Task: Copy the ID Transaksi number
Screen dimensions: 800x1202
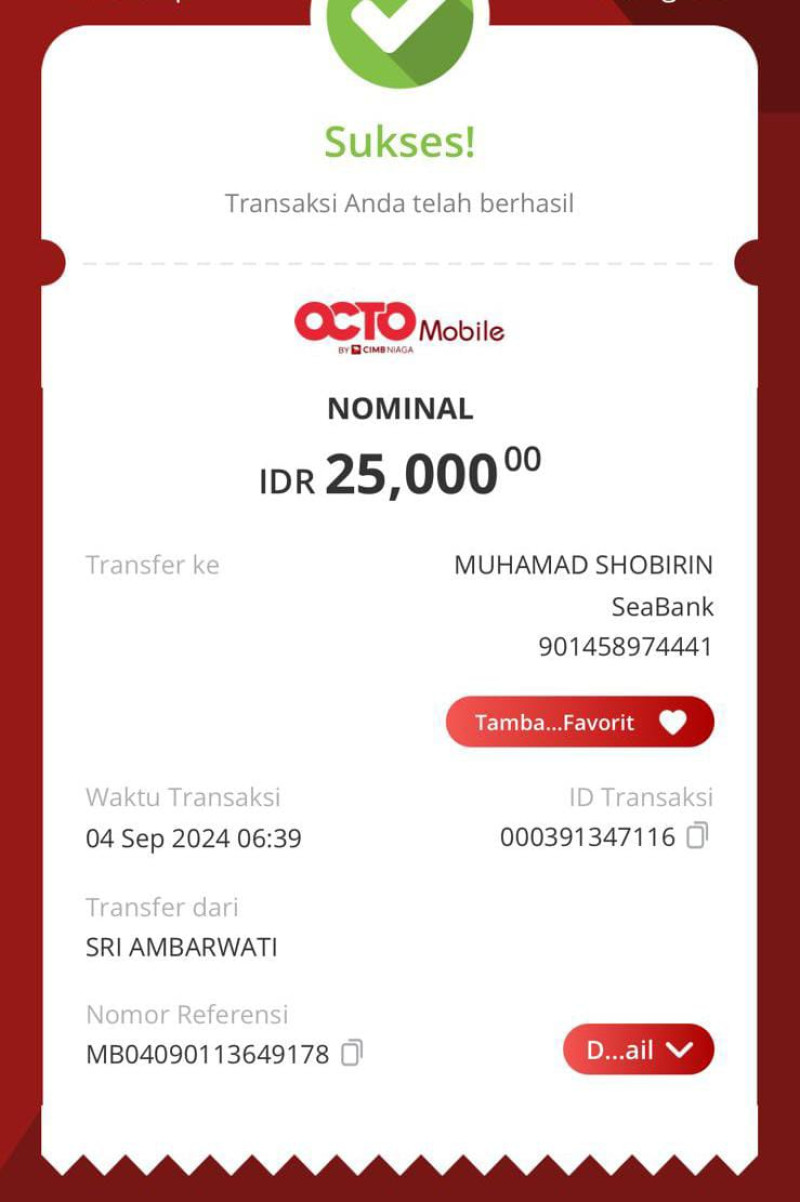Action: (x=697, y=835)
